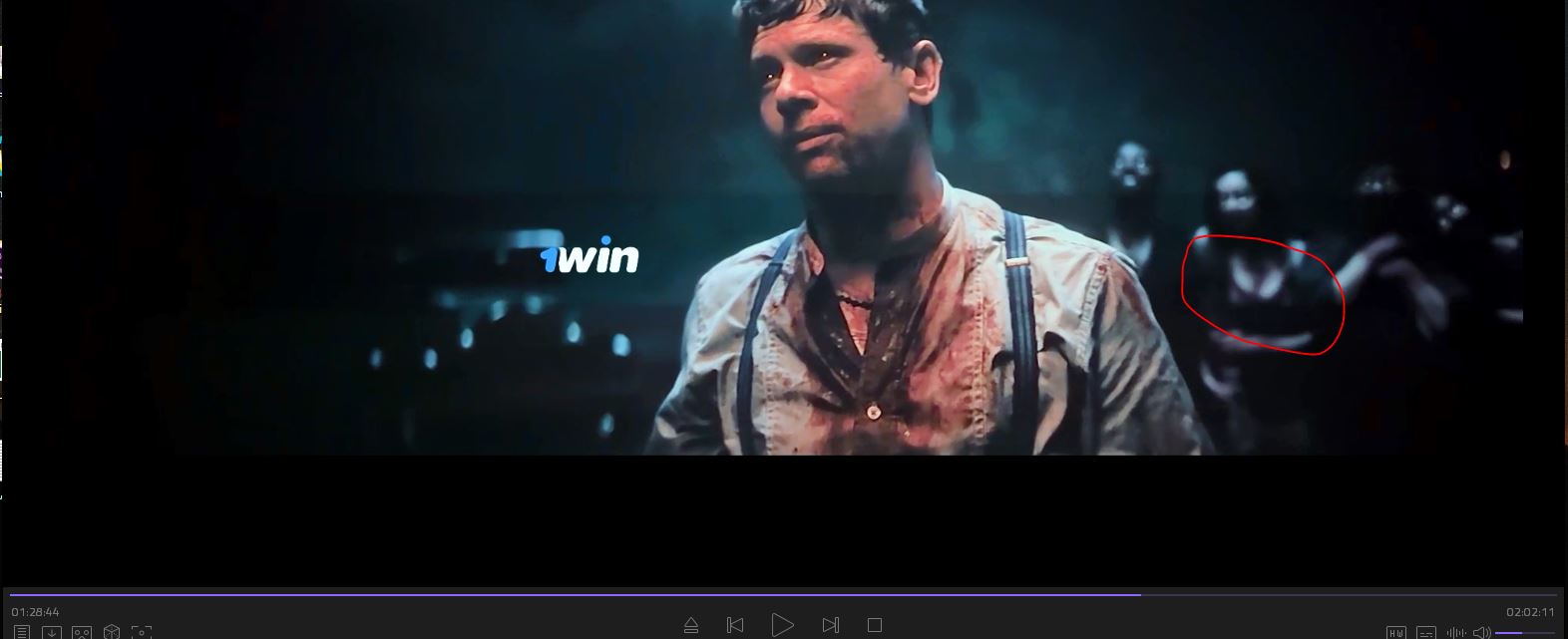Stop video playback
1568x639 pixels.
pyautogui.click(x=875, y=625)
